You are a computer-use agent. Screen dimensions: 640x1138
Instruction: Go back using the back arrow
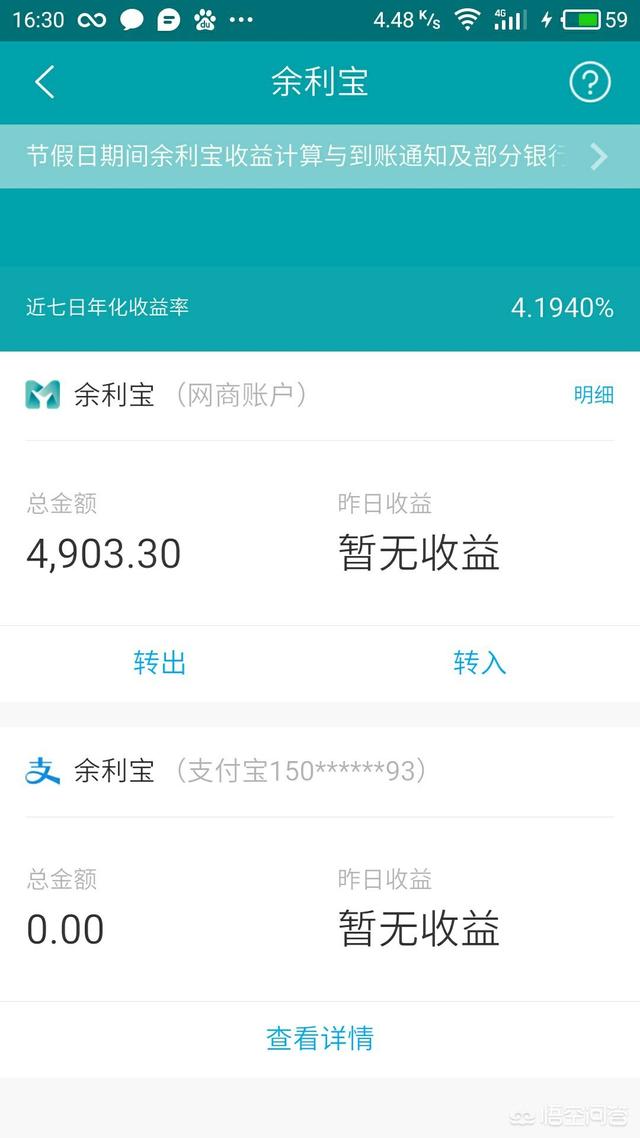(x=44, y=82)
